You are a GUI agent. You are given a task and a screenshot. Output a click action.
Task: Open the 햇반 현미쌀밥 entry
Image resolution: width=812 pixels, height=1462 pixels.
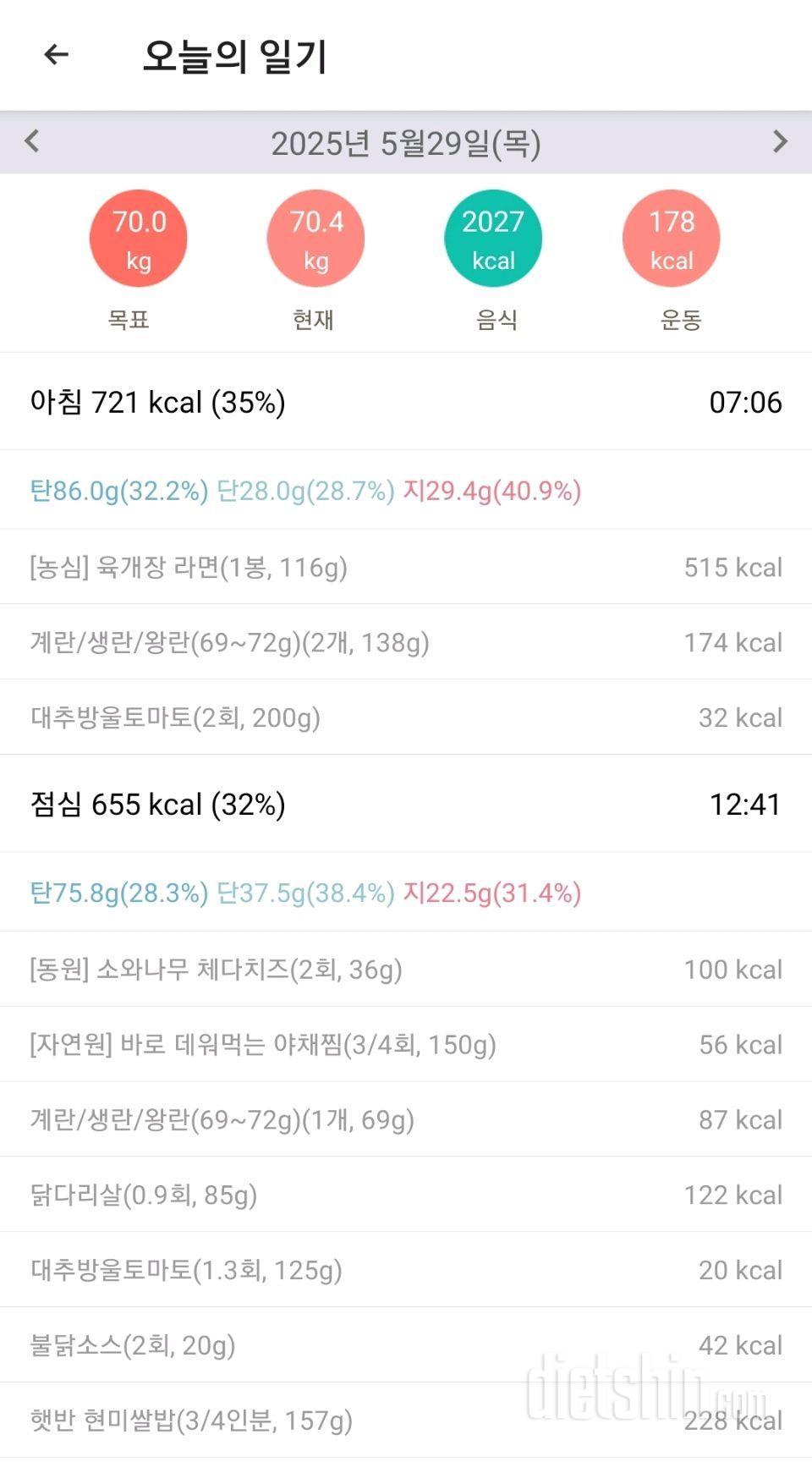tap(406, 1421)
